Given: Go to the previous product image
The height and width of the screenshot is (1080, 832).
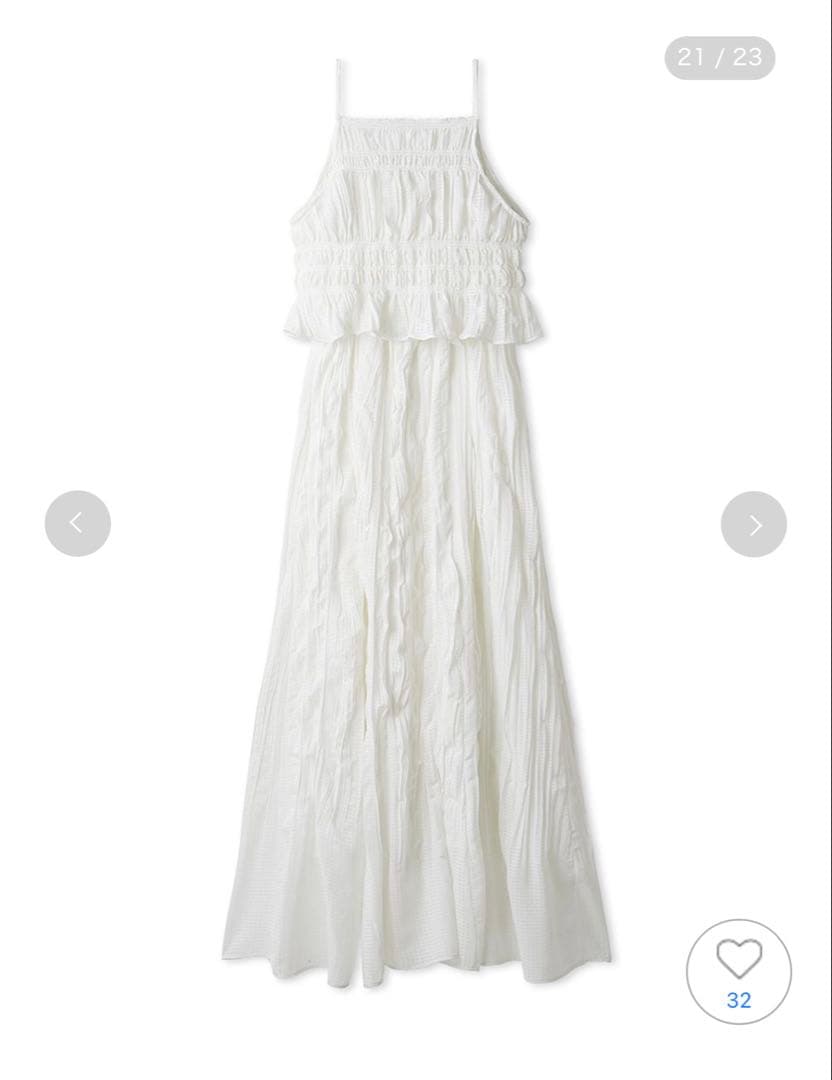Looking at the screenshot, I should coord(78,523).
